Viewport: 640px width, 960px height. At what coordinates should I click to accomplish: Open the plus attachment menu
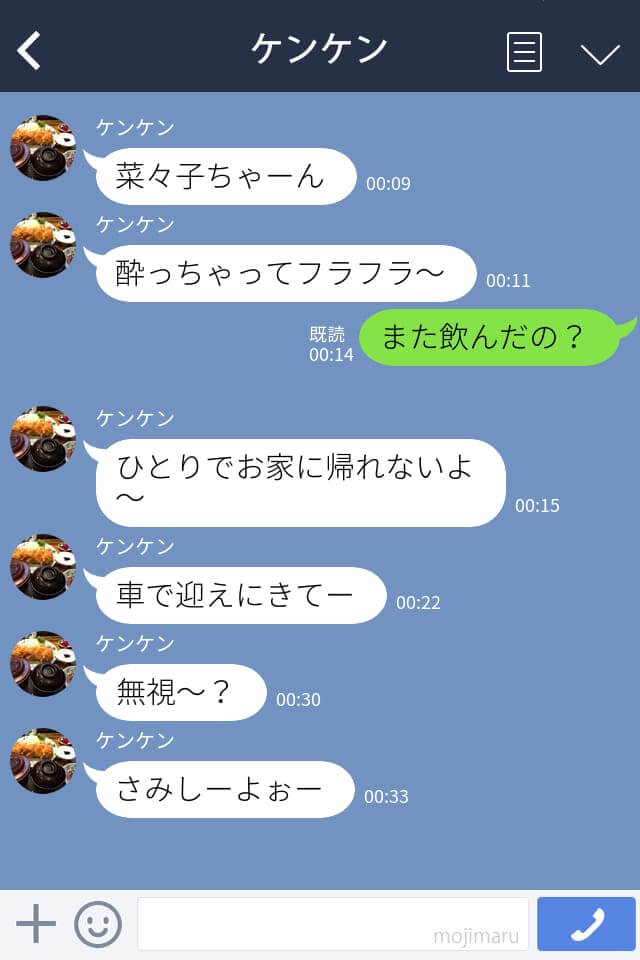click(x=36, y=923)
